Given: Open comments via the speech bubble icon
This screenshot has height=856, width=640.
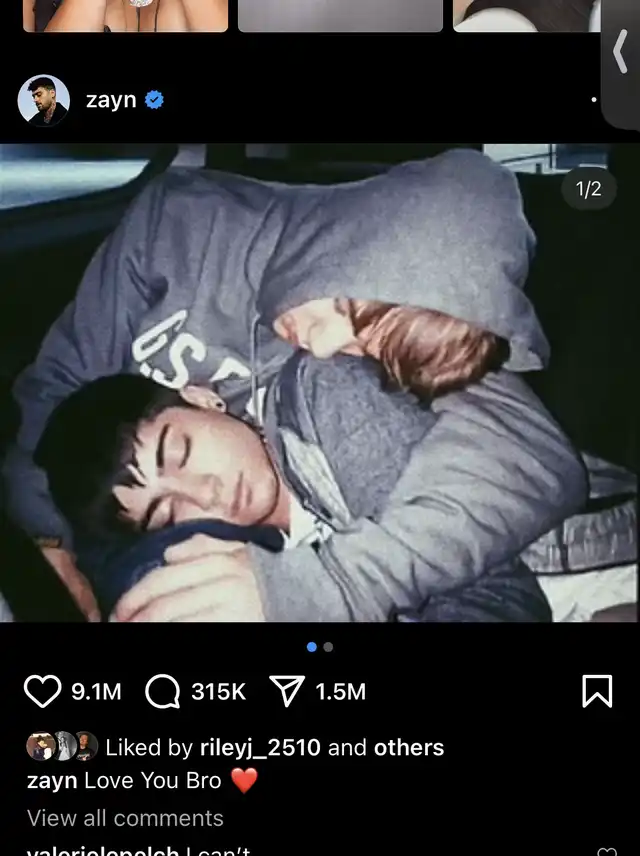Looking at the screenshot, I should (162, 691).
